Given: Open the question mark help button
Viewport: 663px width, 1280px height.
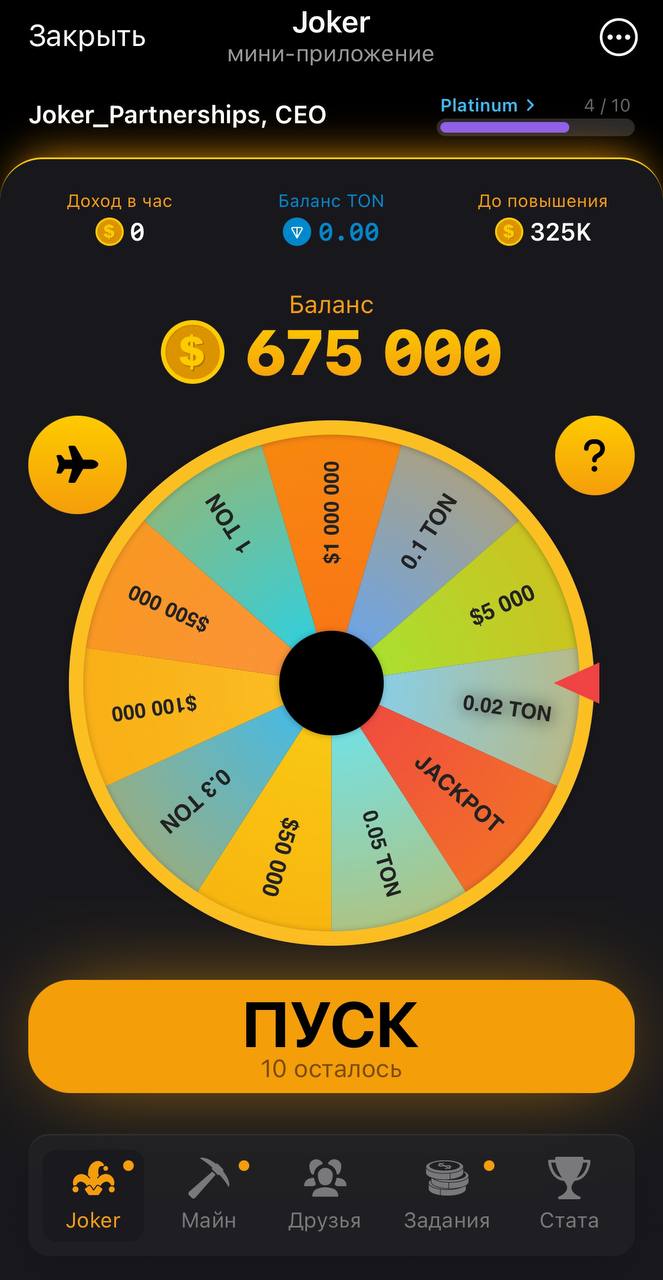Looking at the screenshot, I should click(594, 456).
